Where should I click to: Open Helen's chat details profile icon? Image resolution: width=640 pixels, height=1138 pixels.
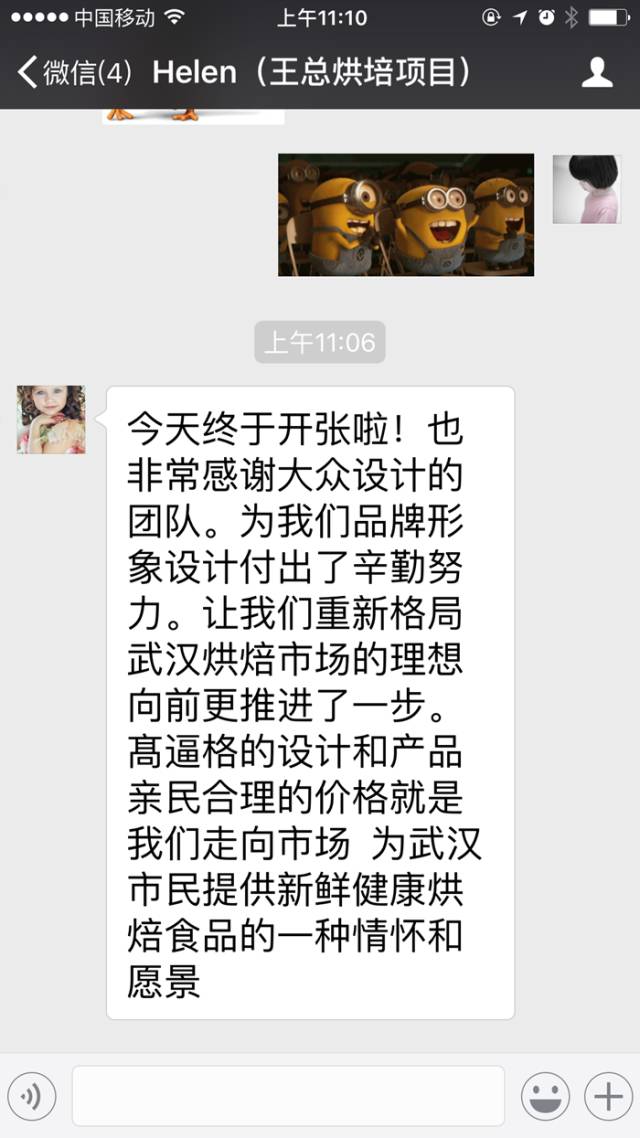click(597, 72)
